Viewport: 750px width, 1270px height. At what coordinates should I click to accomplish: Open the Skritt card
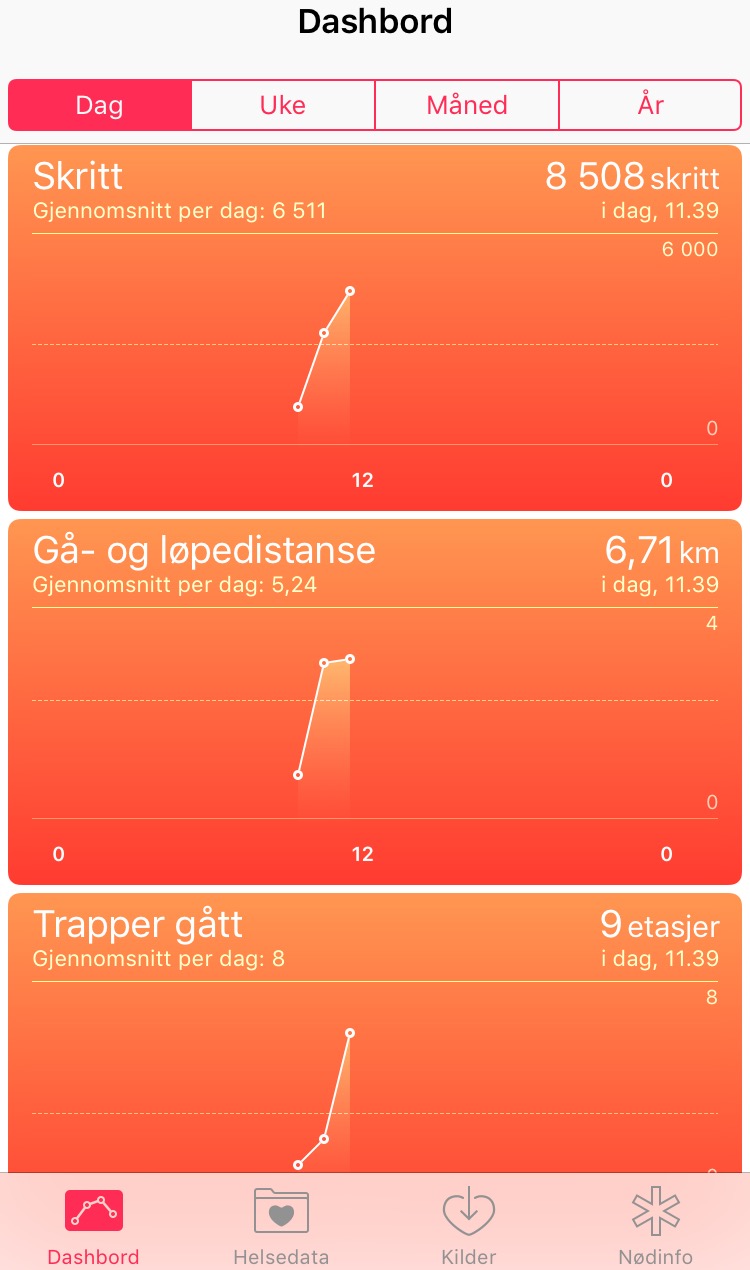(375, 328)
